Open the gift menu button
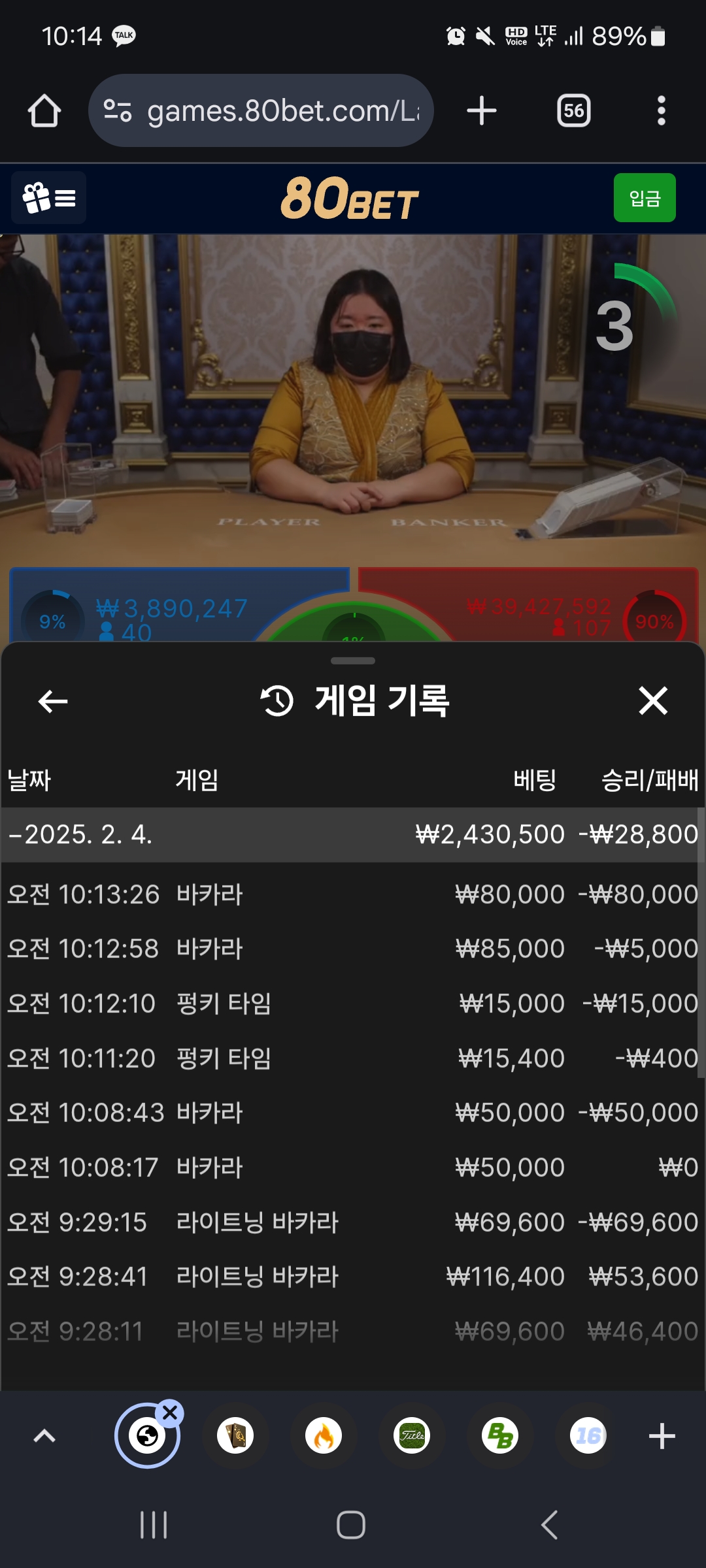Screen dimensions: 706x1568 (x=49, y=198)
